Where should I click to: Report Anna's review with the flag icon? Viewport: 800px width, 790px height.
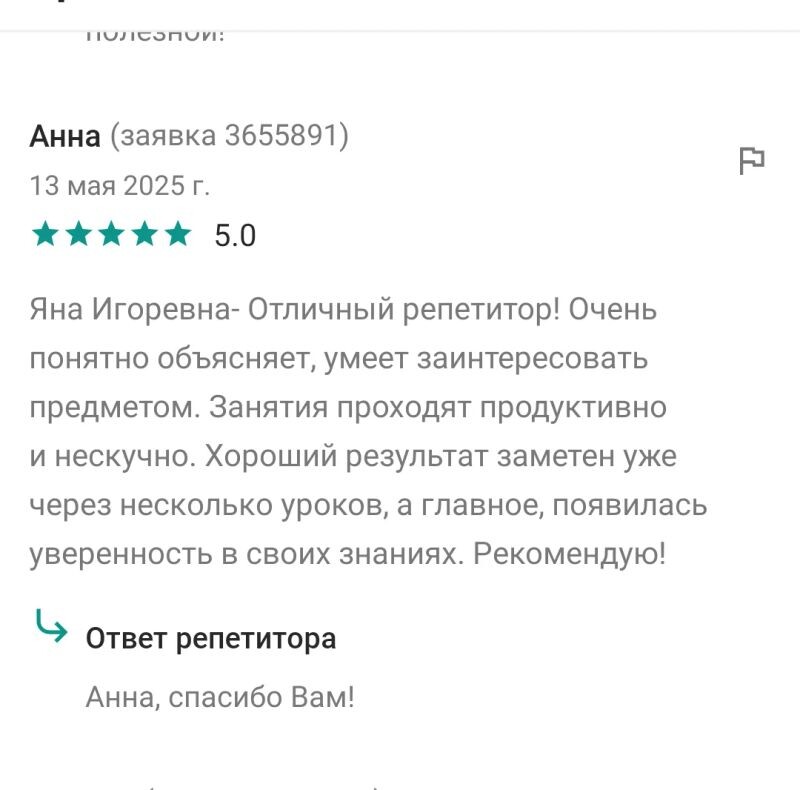[751, 160]
